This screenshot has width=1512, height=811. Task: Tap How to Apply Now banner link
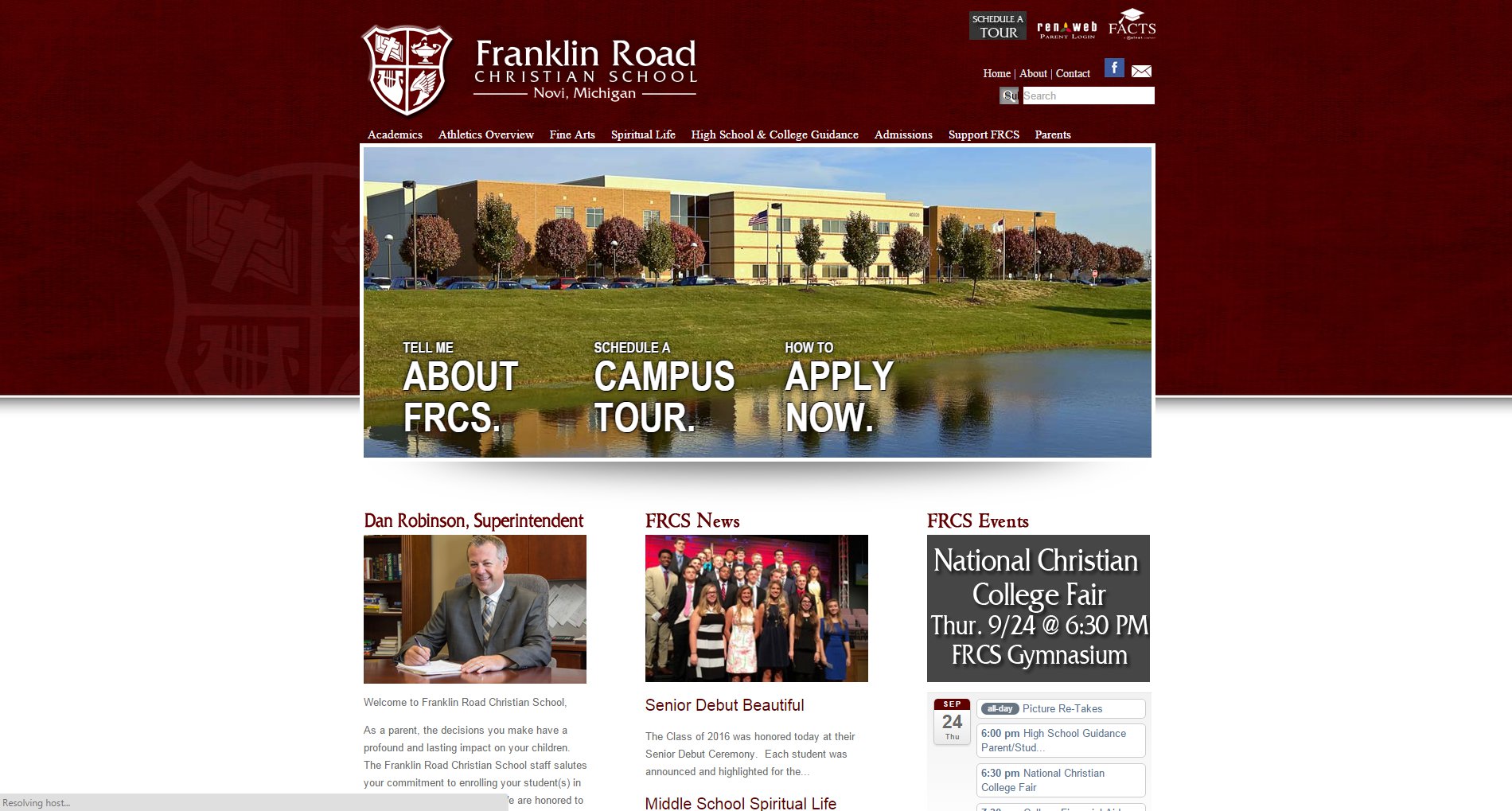(x=839, y=390)
